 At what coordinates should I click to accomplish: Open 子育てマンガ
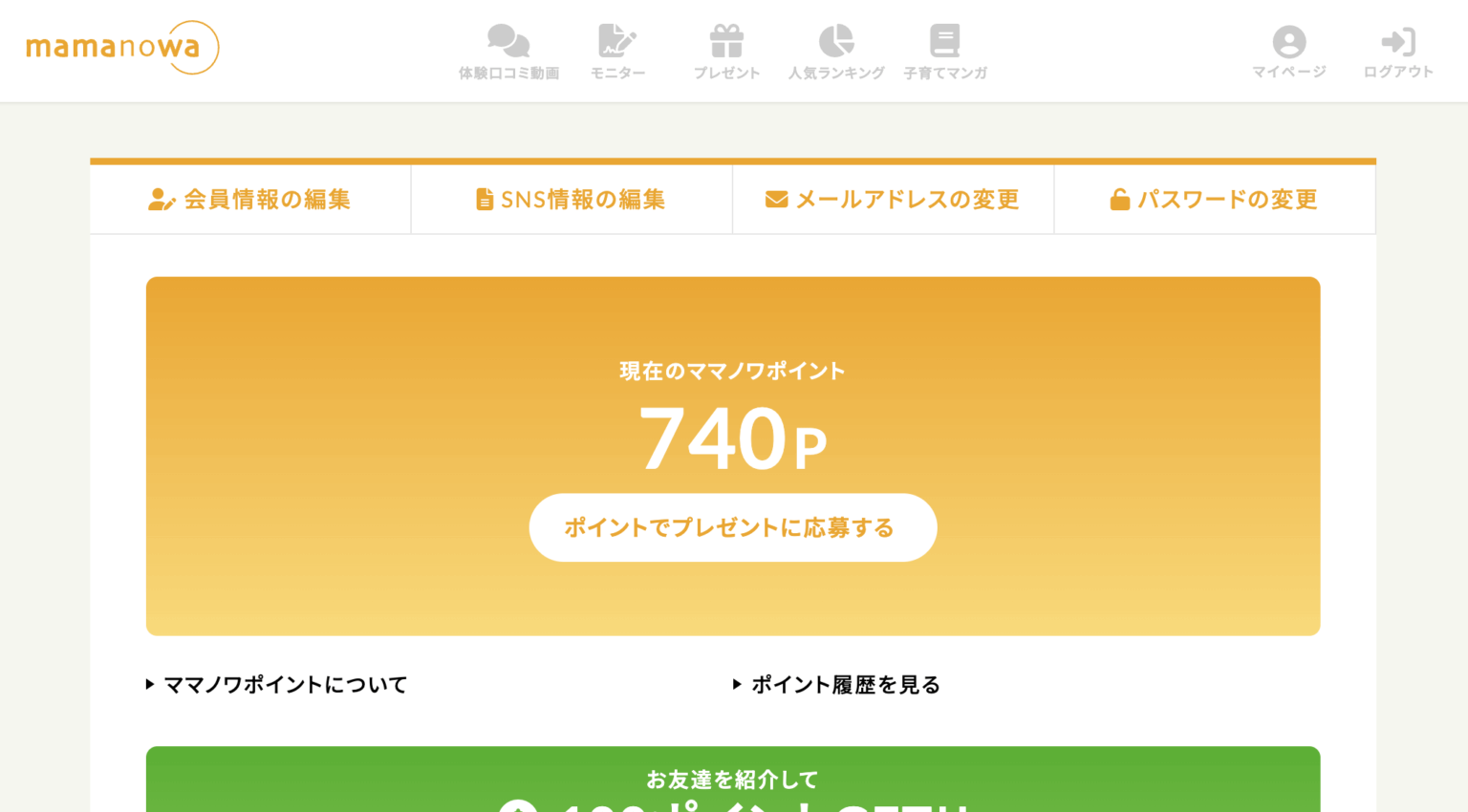click(945, 52)
